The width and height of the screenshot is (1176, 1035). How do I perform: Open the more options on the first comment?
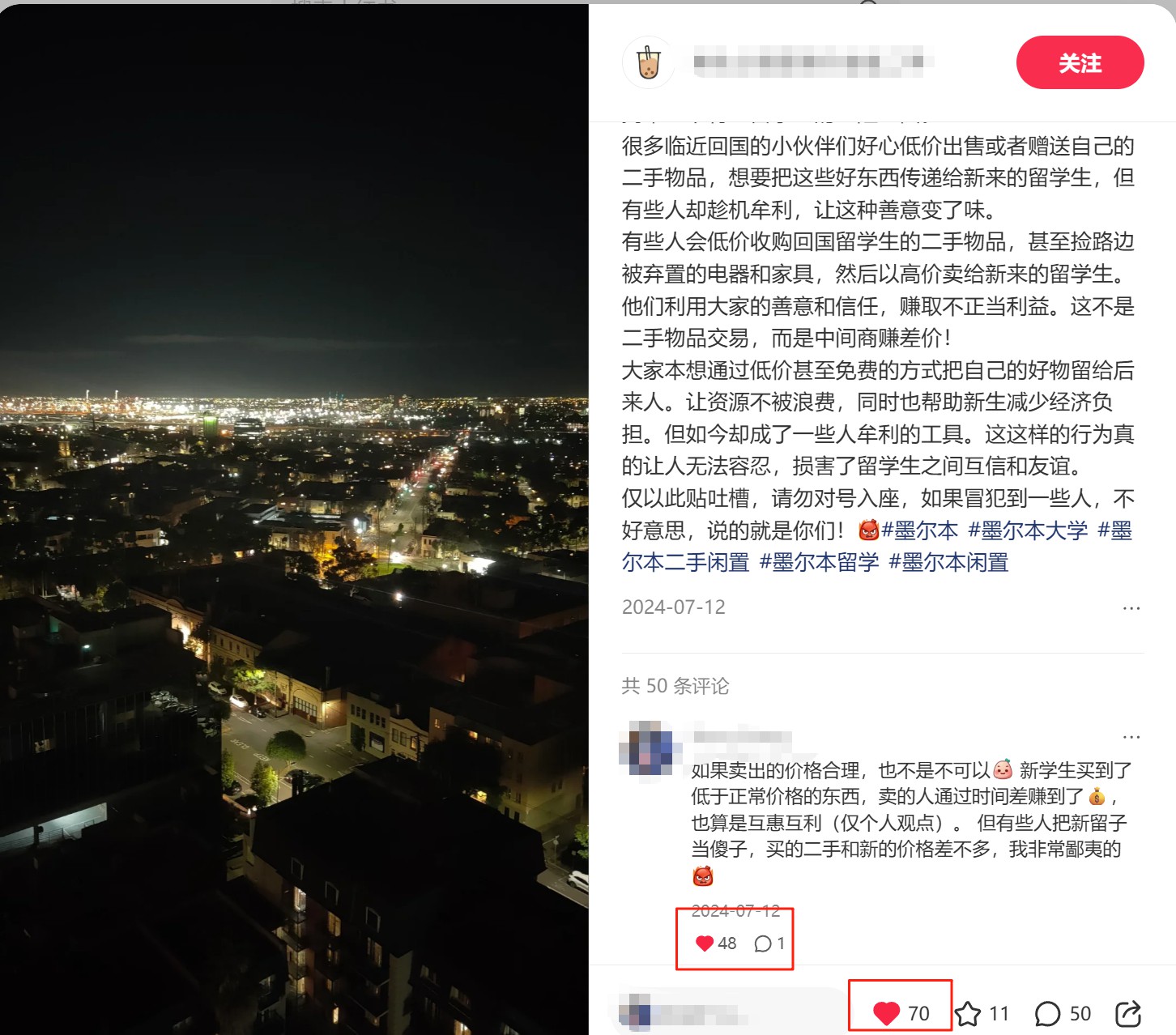pos(1131,737)
